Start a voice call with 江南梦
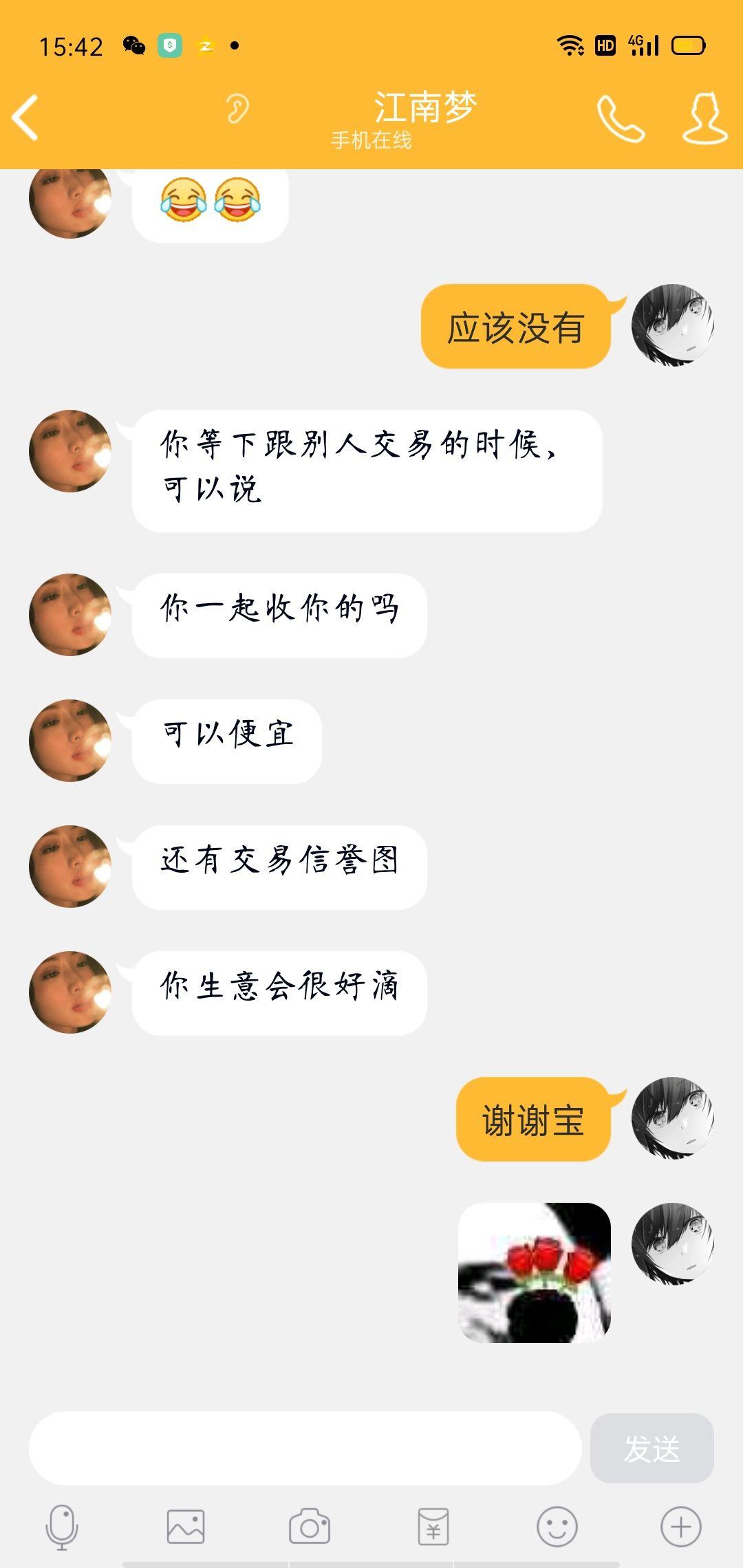The height and width of the screenshot is (1568, 743). click(x=620, y=118)
